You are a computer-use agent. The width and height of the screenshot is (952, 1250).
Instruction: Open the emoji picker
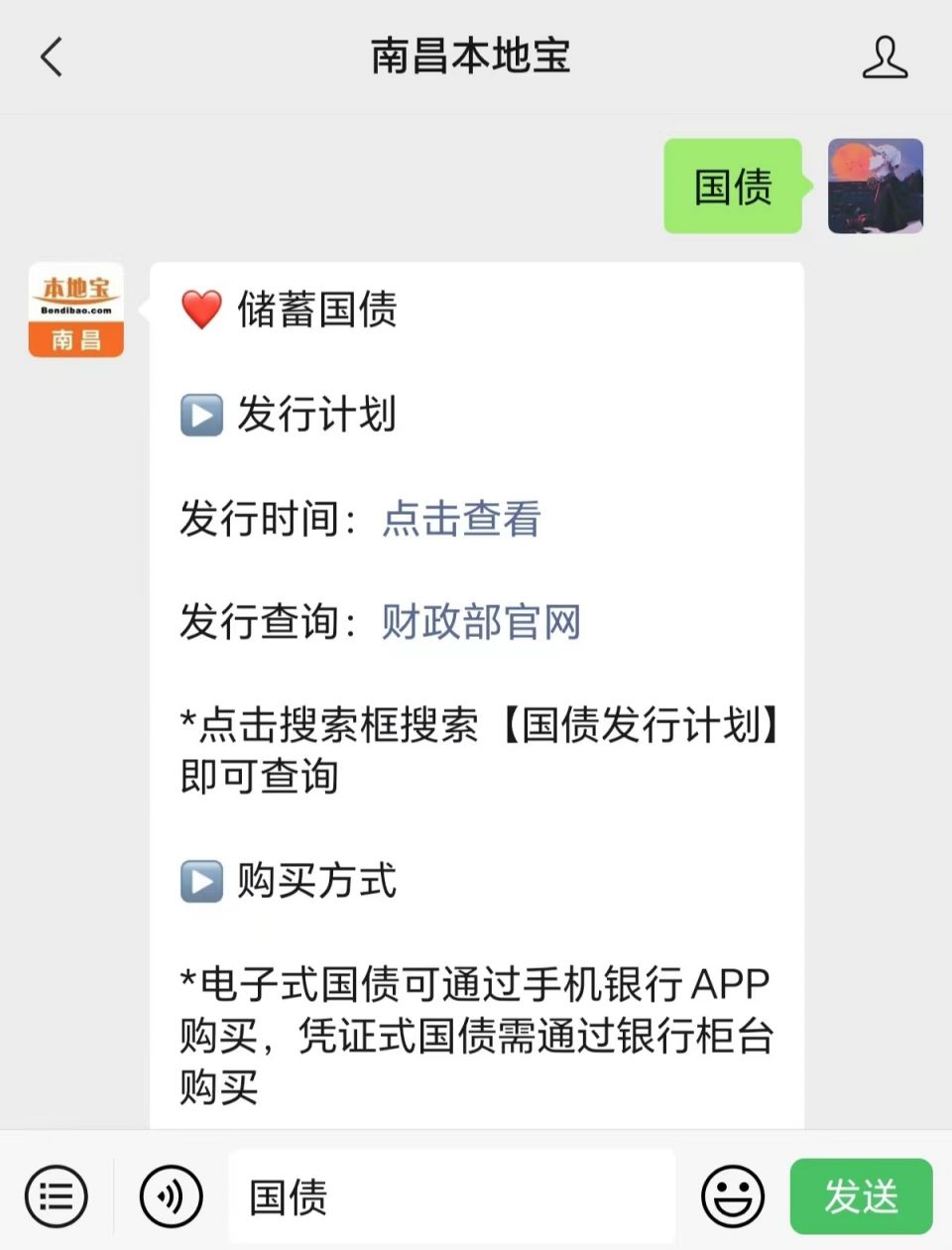coord(732,1196)
